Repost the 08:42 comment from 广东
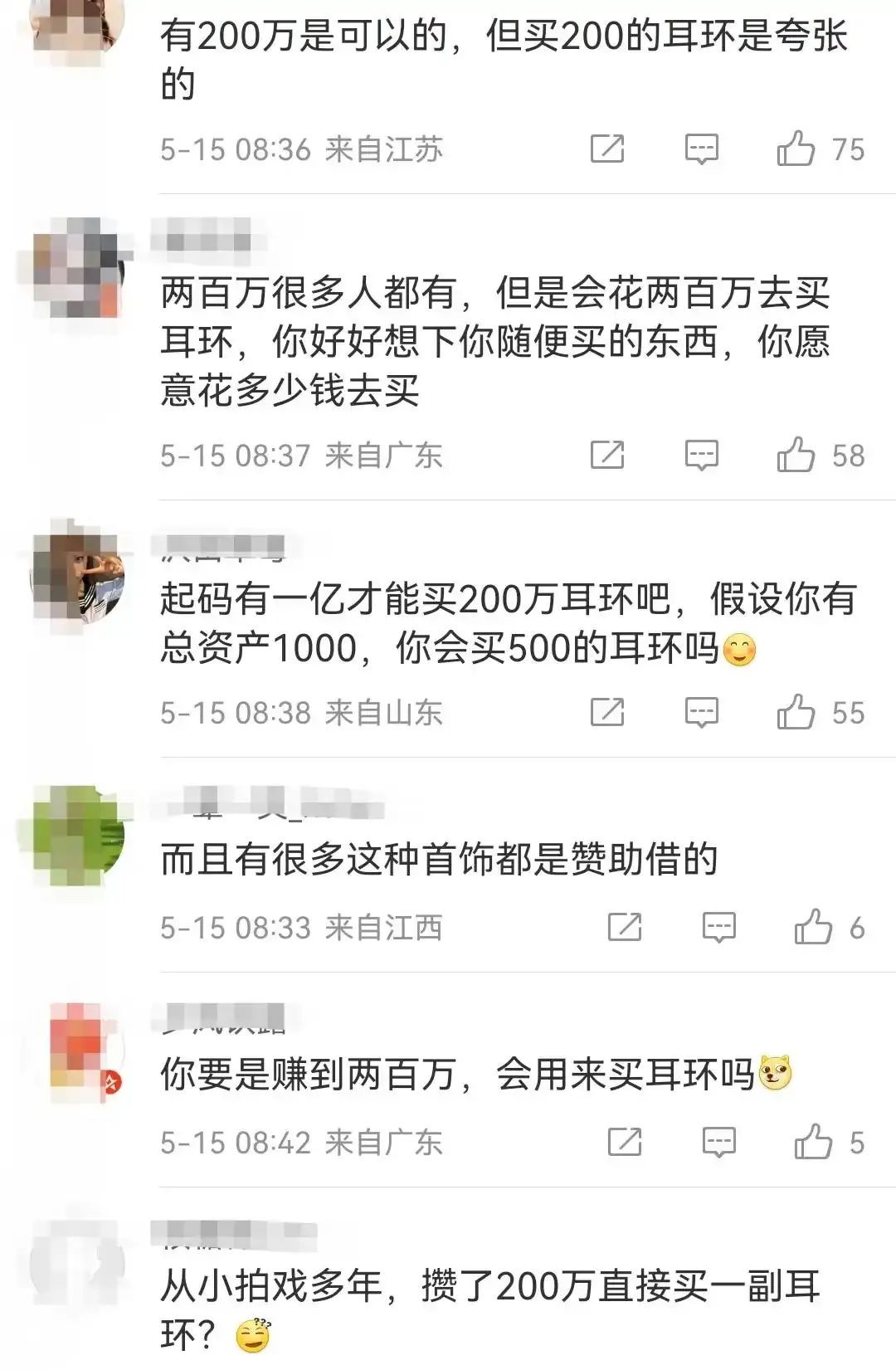The width and height of the screenshot is (896, 1370). click(x=625, y=1142)
